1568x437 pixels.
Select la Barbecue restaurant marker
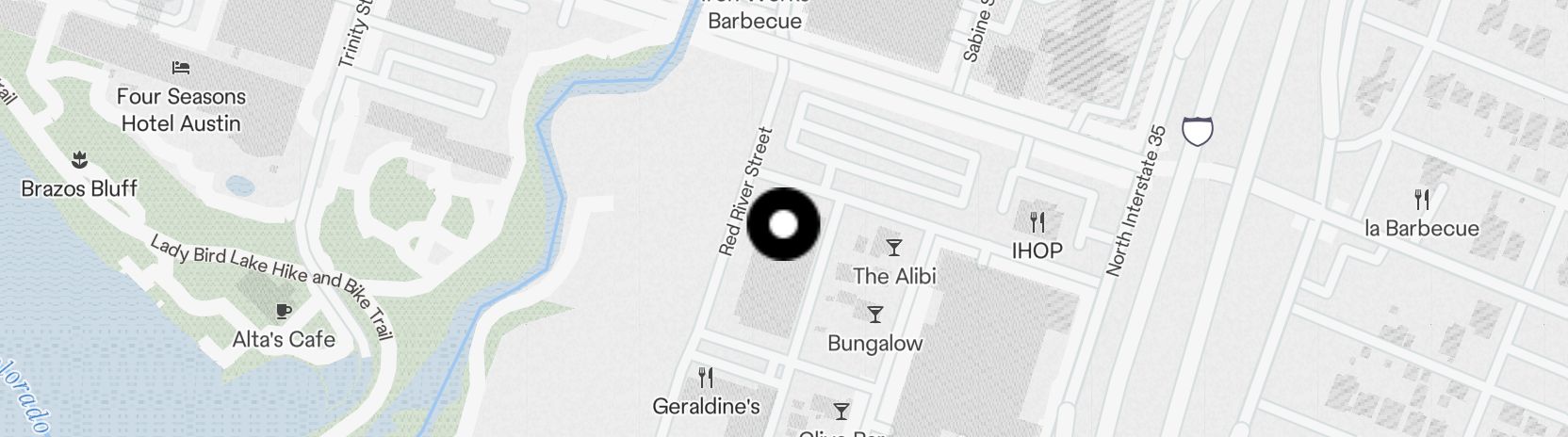tap(1422, 201)
